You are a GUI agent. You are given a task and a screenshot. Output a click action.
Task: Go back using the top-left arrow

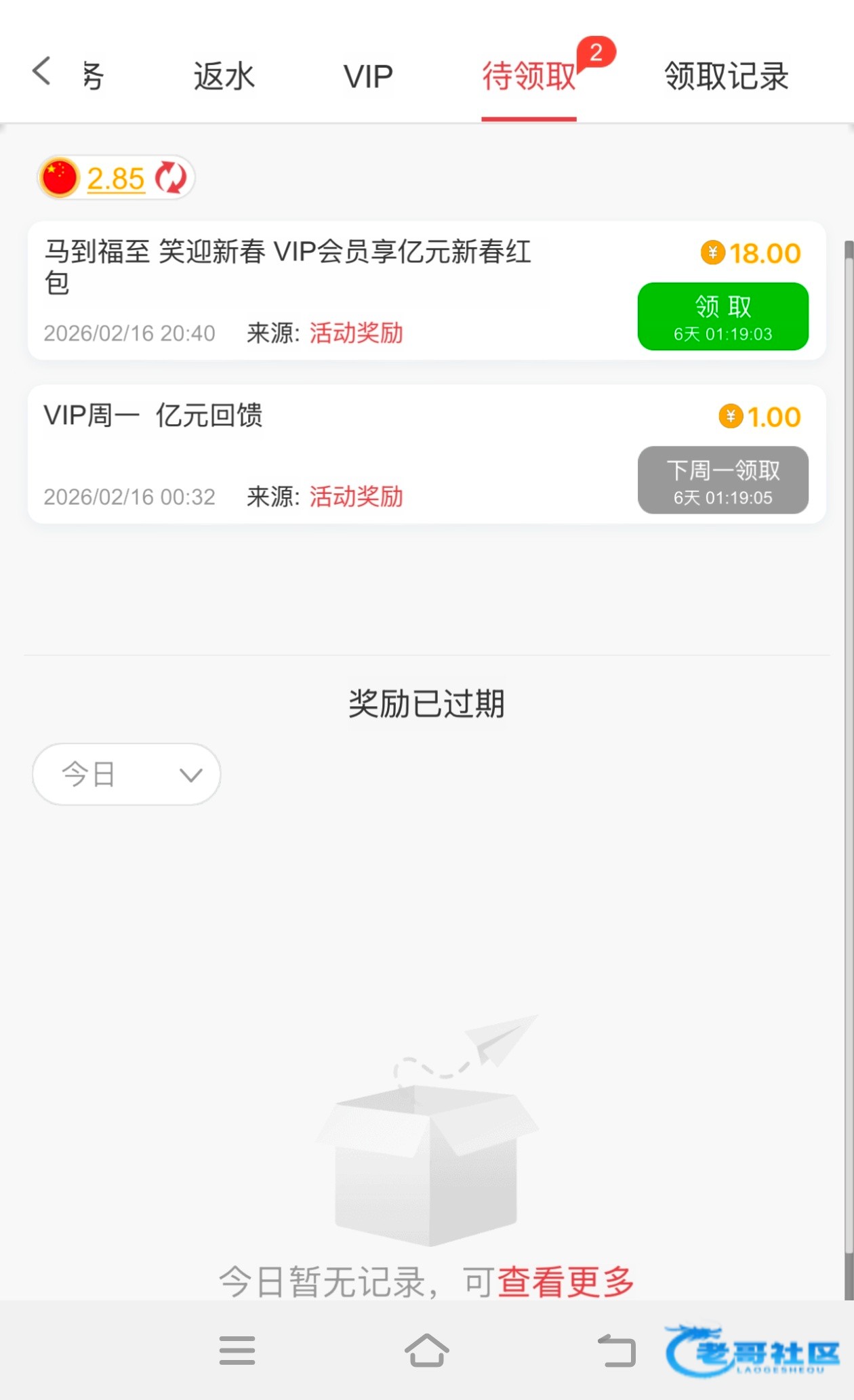click(x=42, y=72)
